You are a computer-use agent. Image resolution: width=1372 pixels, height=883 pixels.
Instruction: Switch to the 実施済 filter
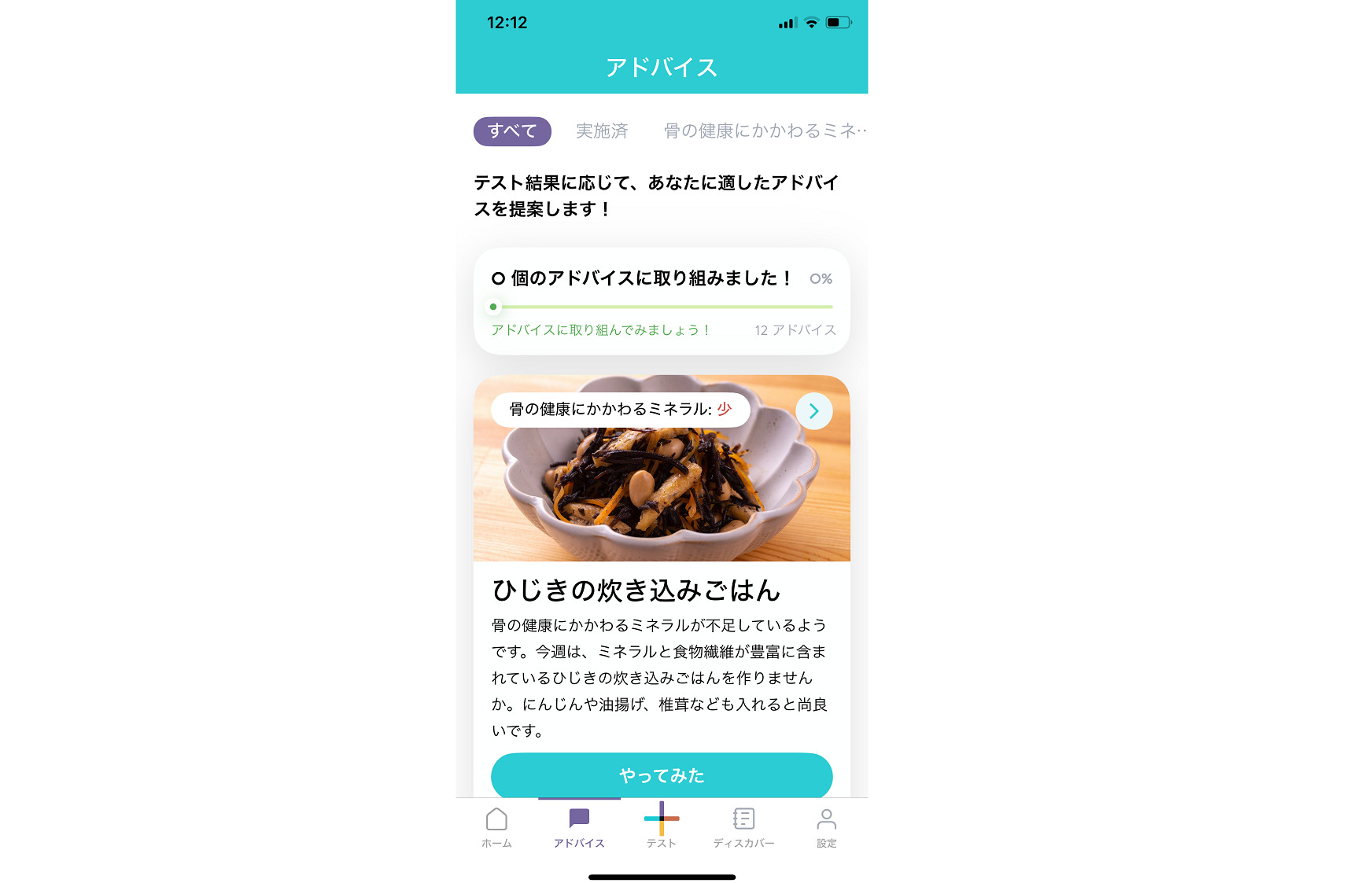[602, 131]
